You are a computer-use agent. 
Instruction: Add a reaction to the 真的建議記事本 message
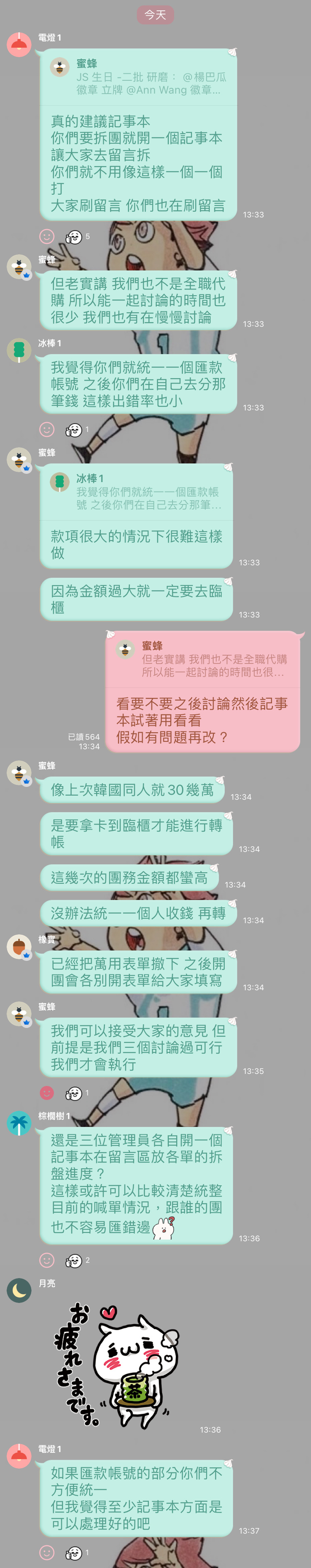coord(47,236)
